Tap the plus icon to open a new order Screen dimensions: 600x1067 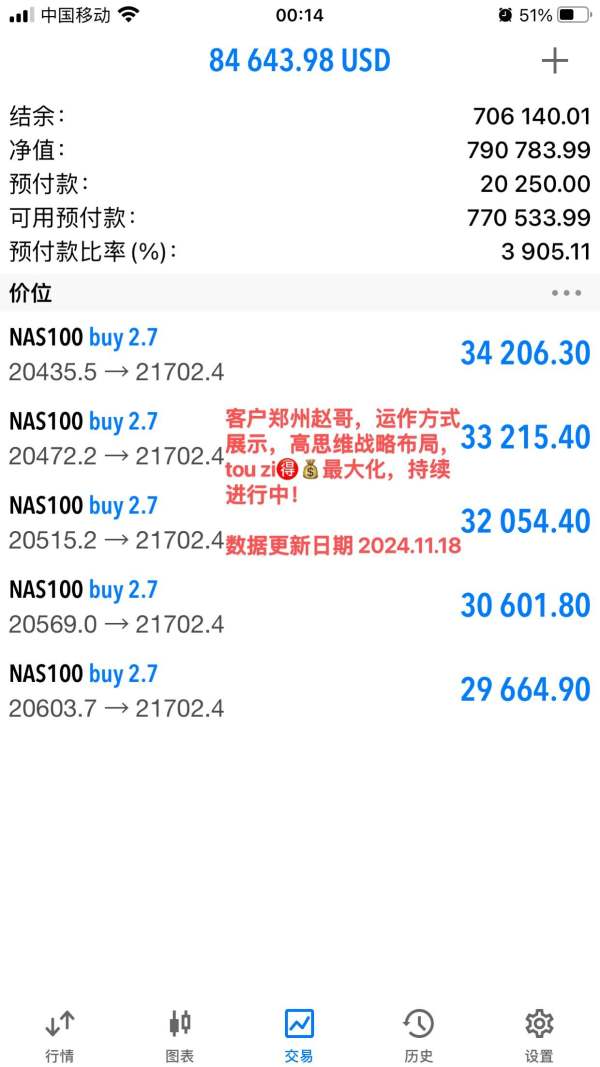[554, 61]
